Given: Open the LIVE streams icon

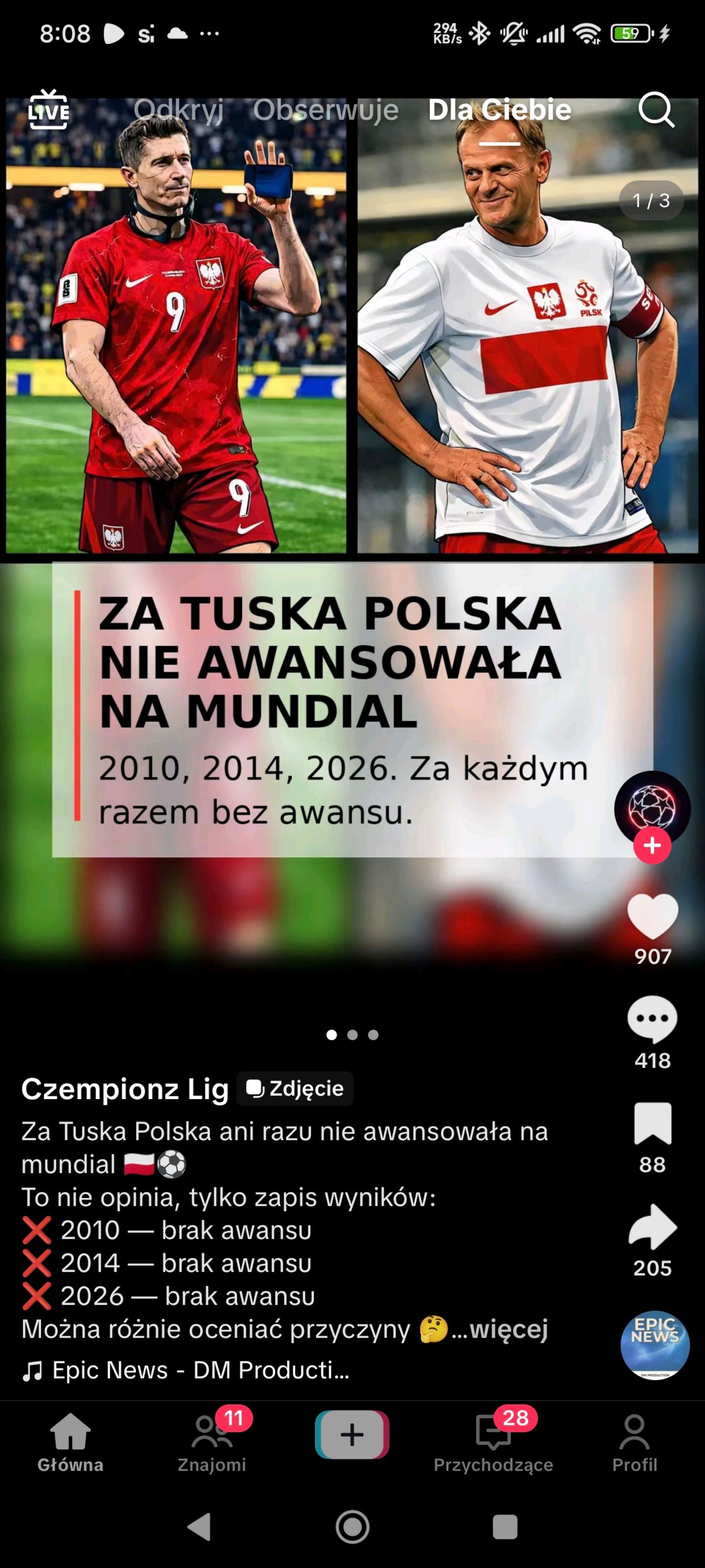Looking at the screenshot, I should pyautogui.click(x=49, y=109).
